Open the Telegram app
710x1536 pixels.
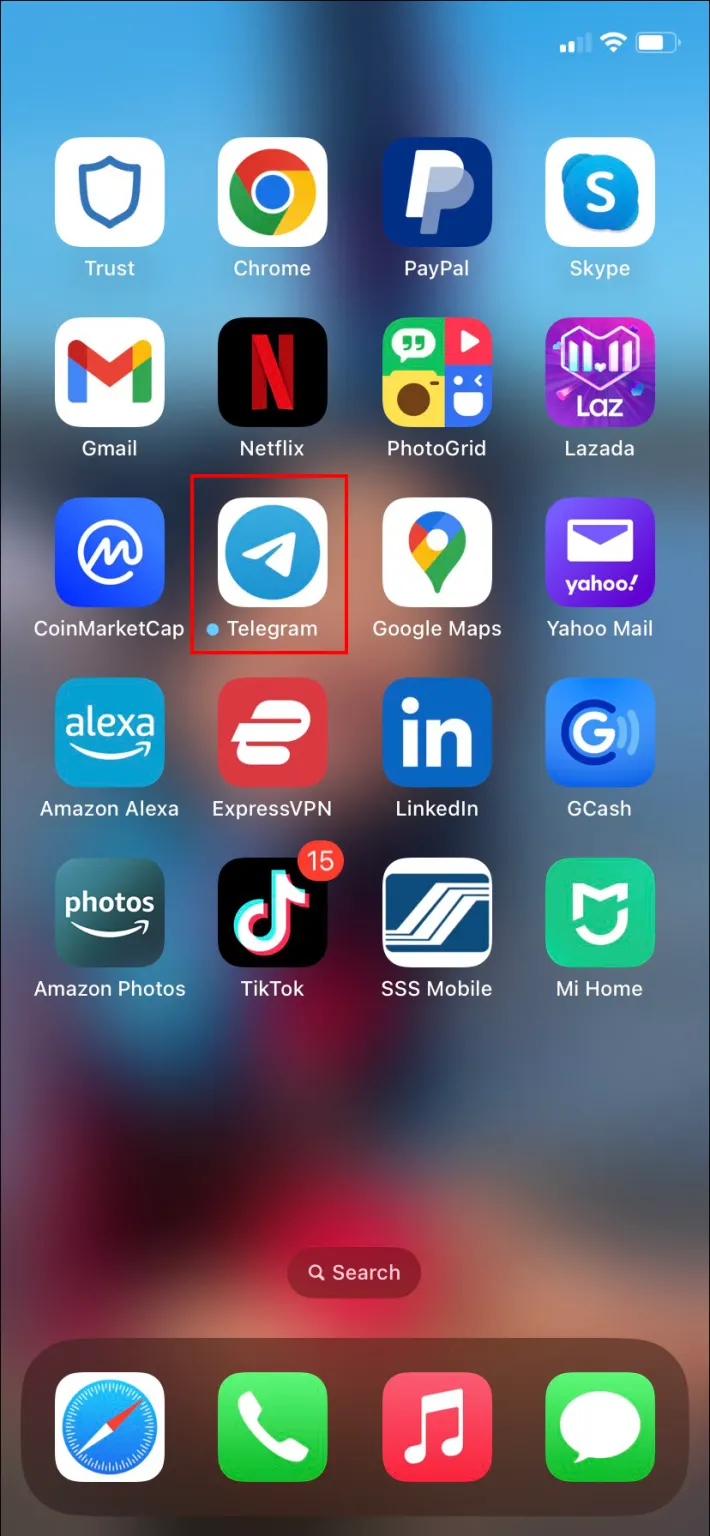click(272, 552)
